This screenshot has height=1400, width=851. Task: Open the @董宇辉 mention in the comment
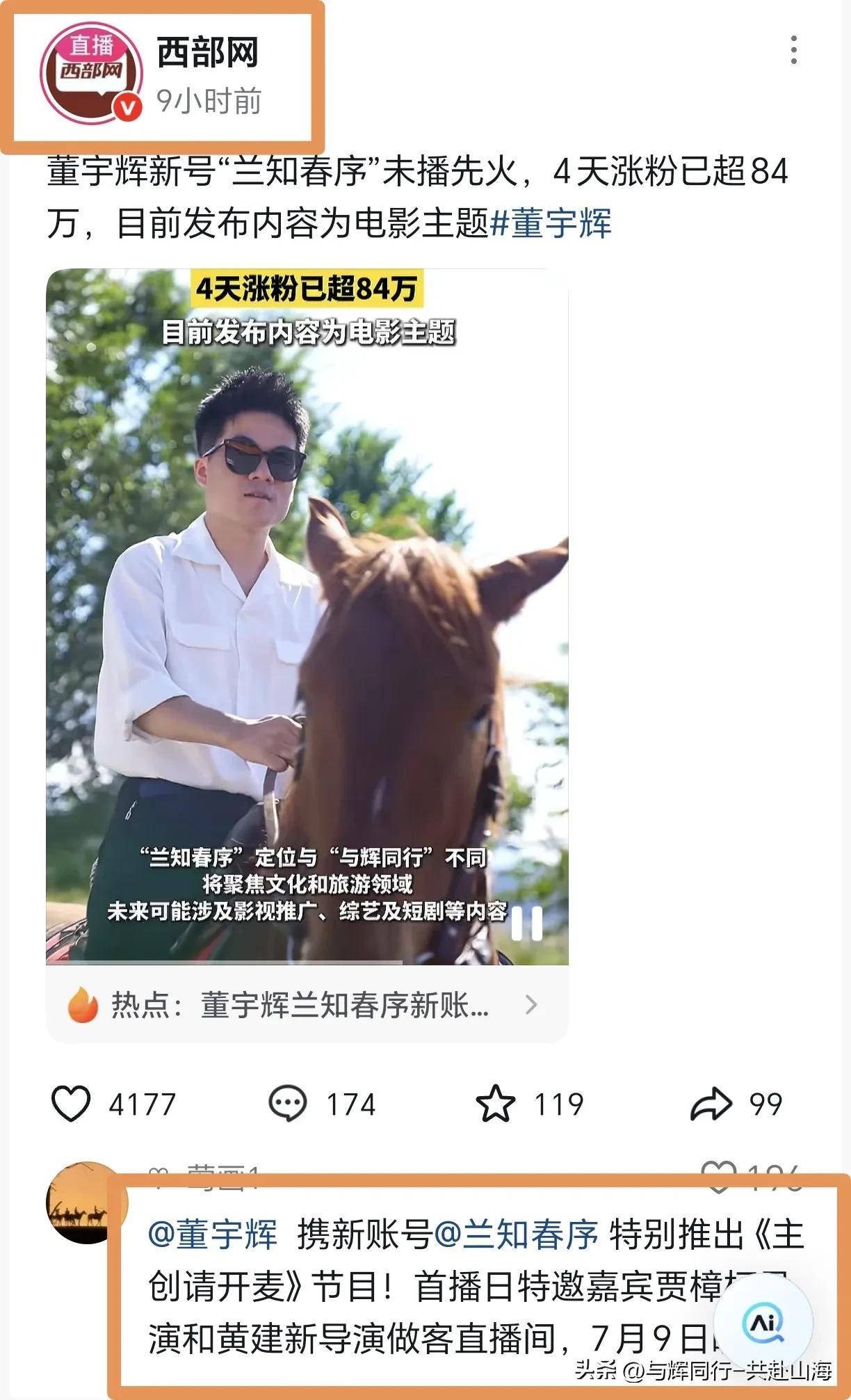point(213,1234)
